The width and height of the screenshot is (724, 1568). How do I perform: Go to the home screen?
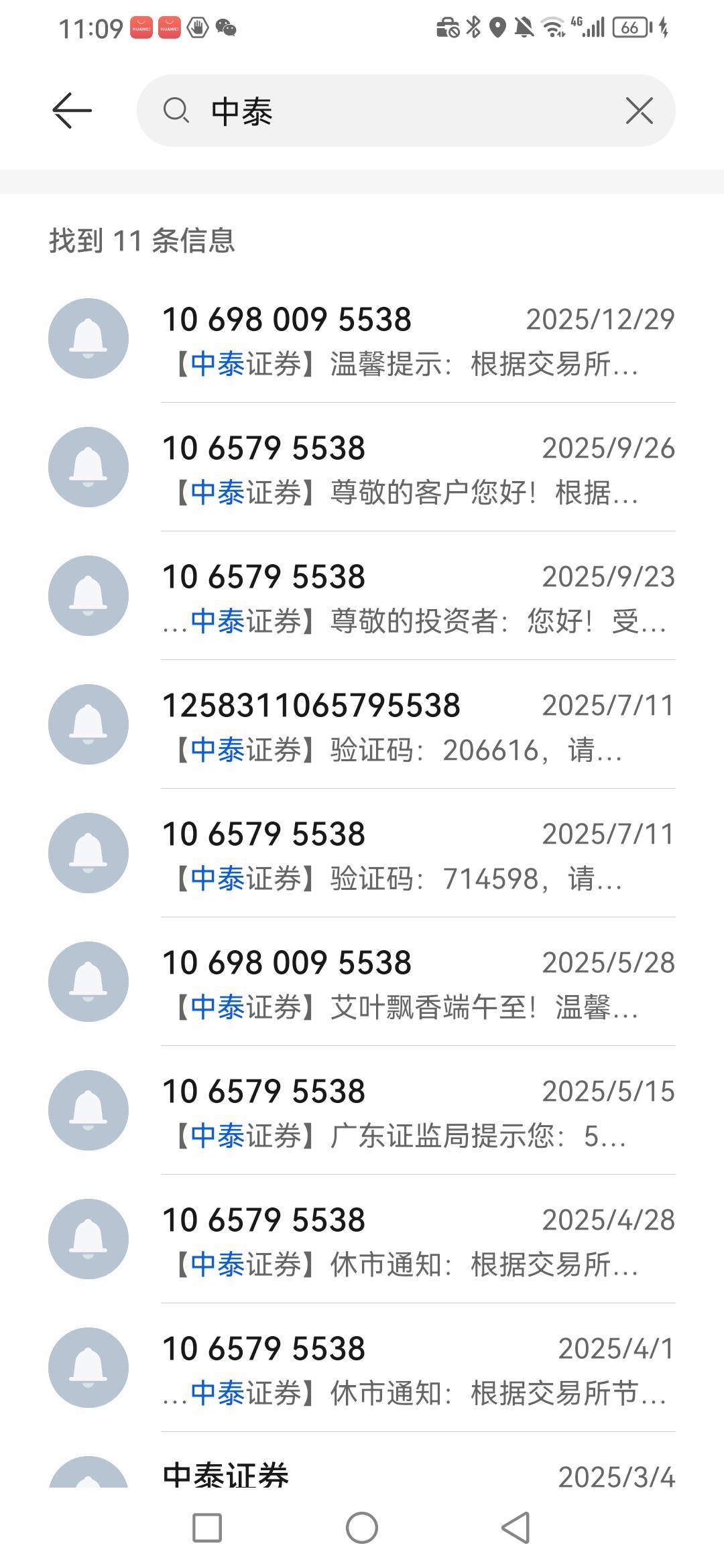[362, 1528]
